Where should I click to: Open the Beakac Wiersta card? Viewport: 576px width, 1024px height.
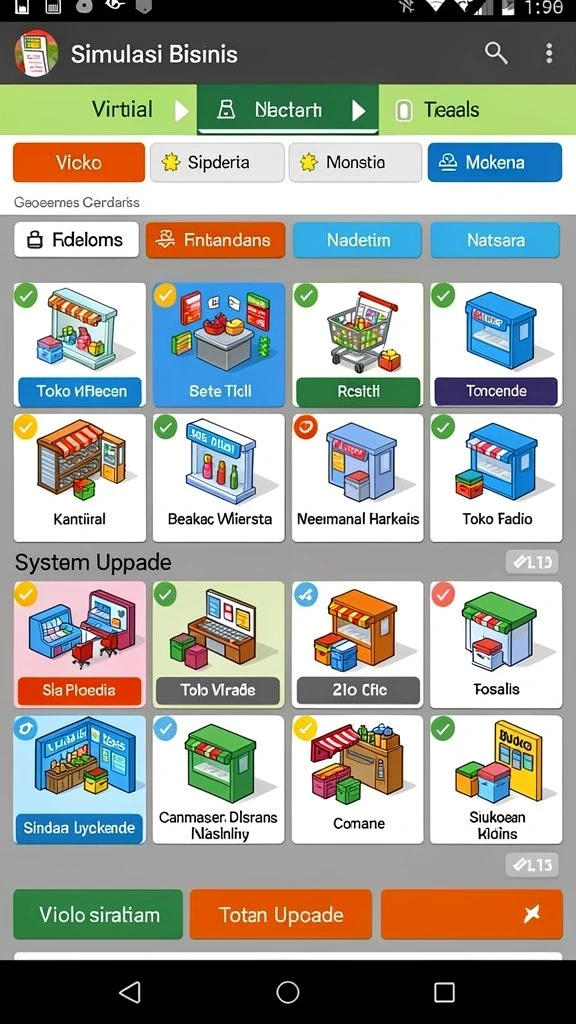[219, 477]
